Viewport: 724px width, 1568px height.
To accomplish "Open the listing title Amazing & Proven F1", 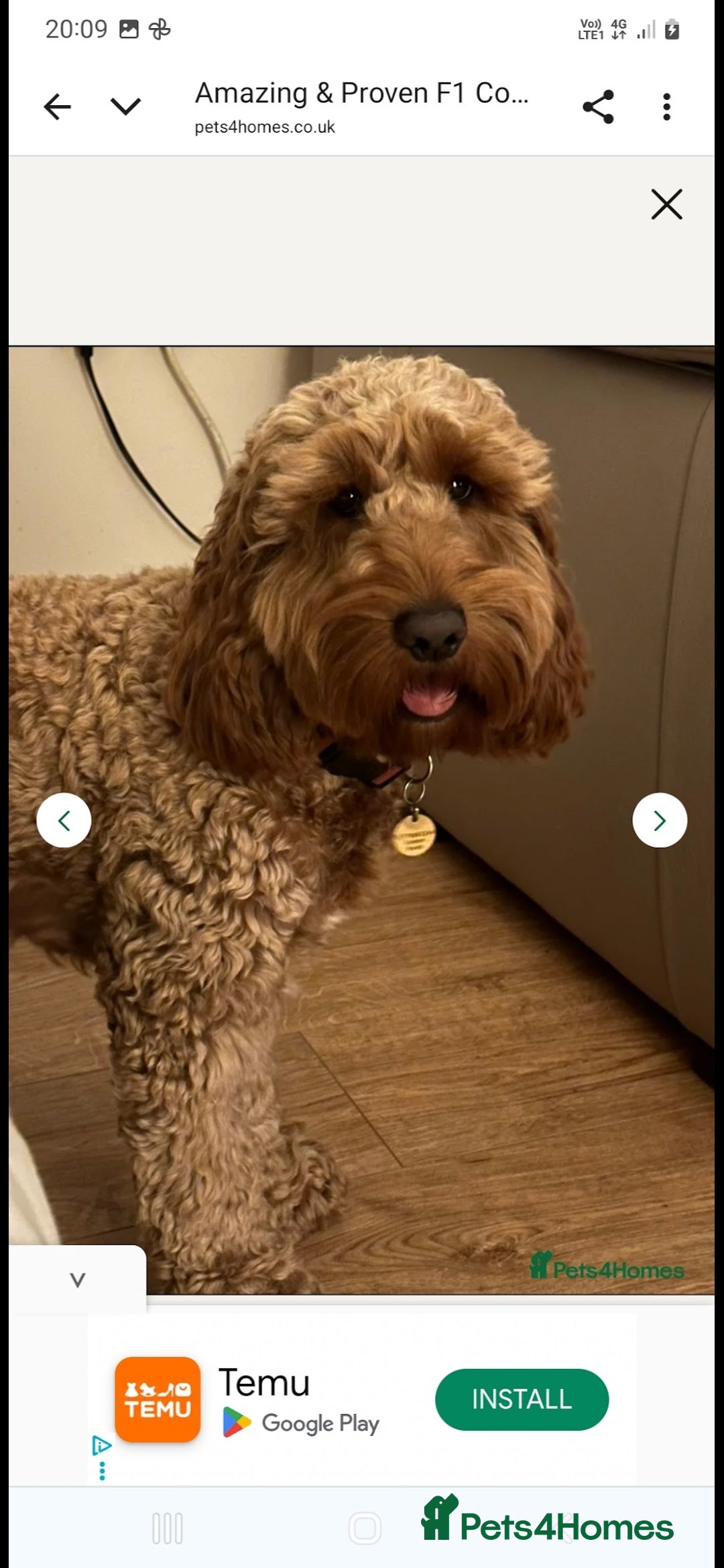I will tap(361, 94).
